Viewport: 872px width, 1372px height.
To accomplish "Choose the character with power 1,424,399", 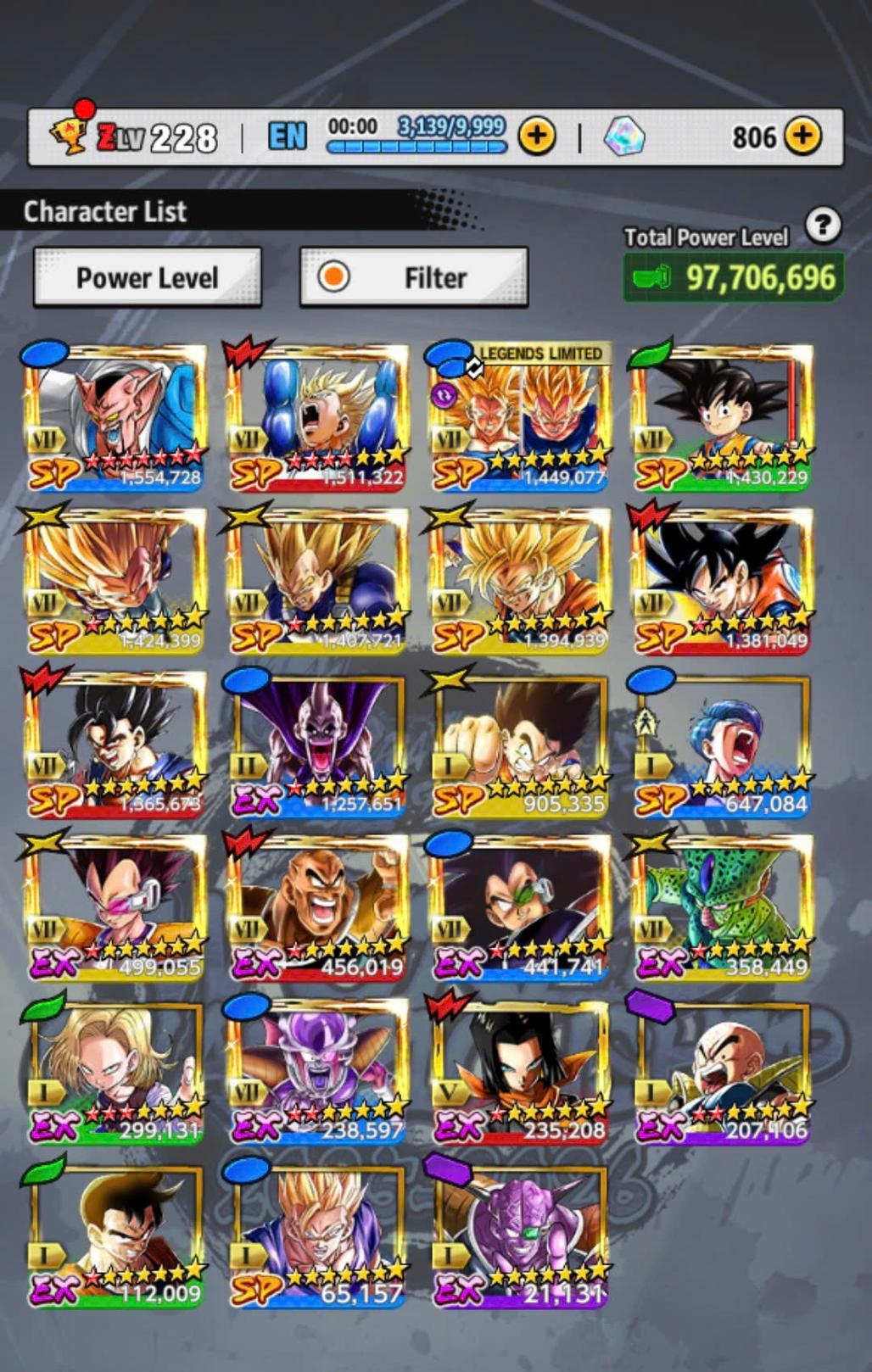I will coord(115,582).
